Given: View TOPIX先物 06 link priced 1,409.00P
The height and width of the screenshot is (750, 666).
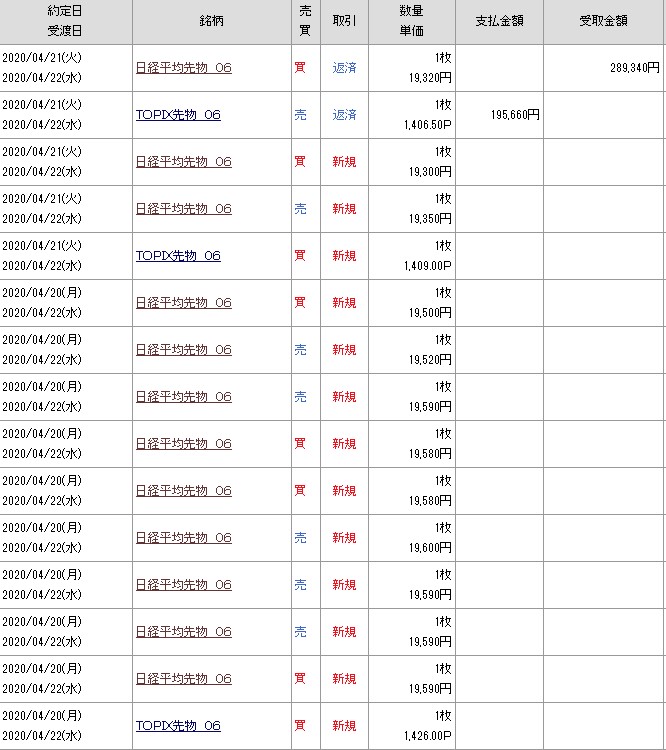Looking at the screenshot, I should 178,256.
